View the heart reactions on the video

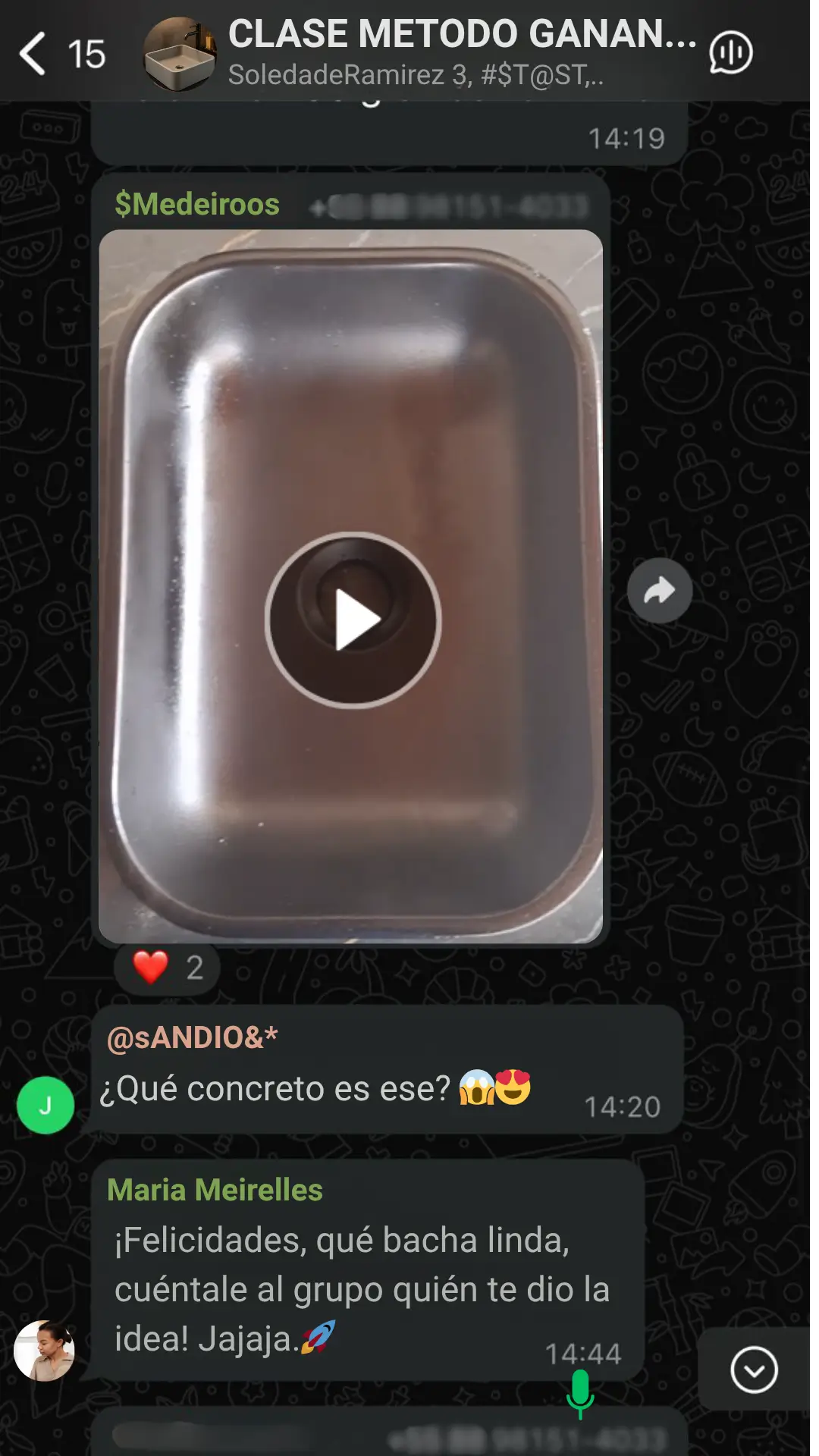pos(167,968)
